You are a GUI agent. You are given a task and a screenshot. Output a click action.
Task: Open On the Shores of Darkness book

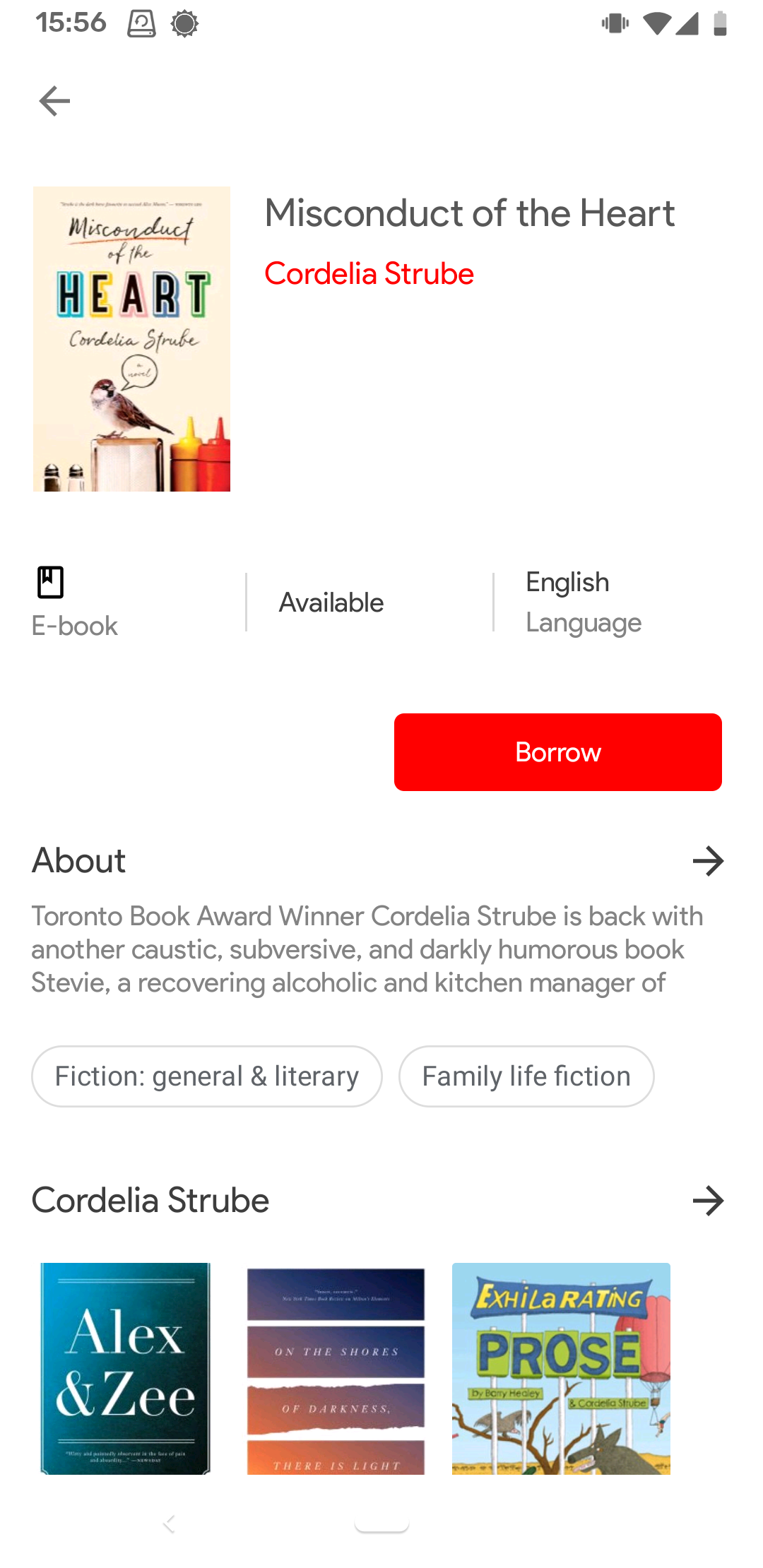point(336,1368)
